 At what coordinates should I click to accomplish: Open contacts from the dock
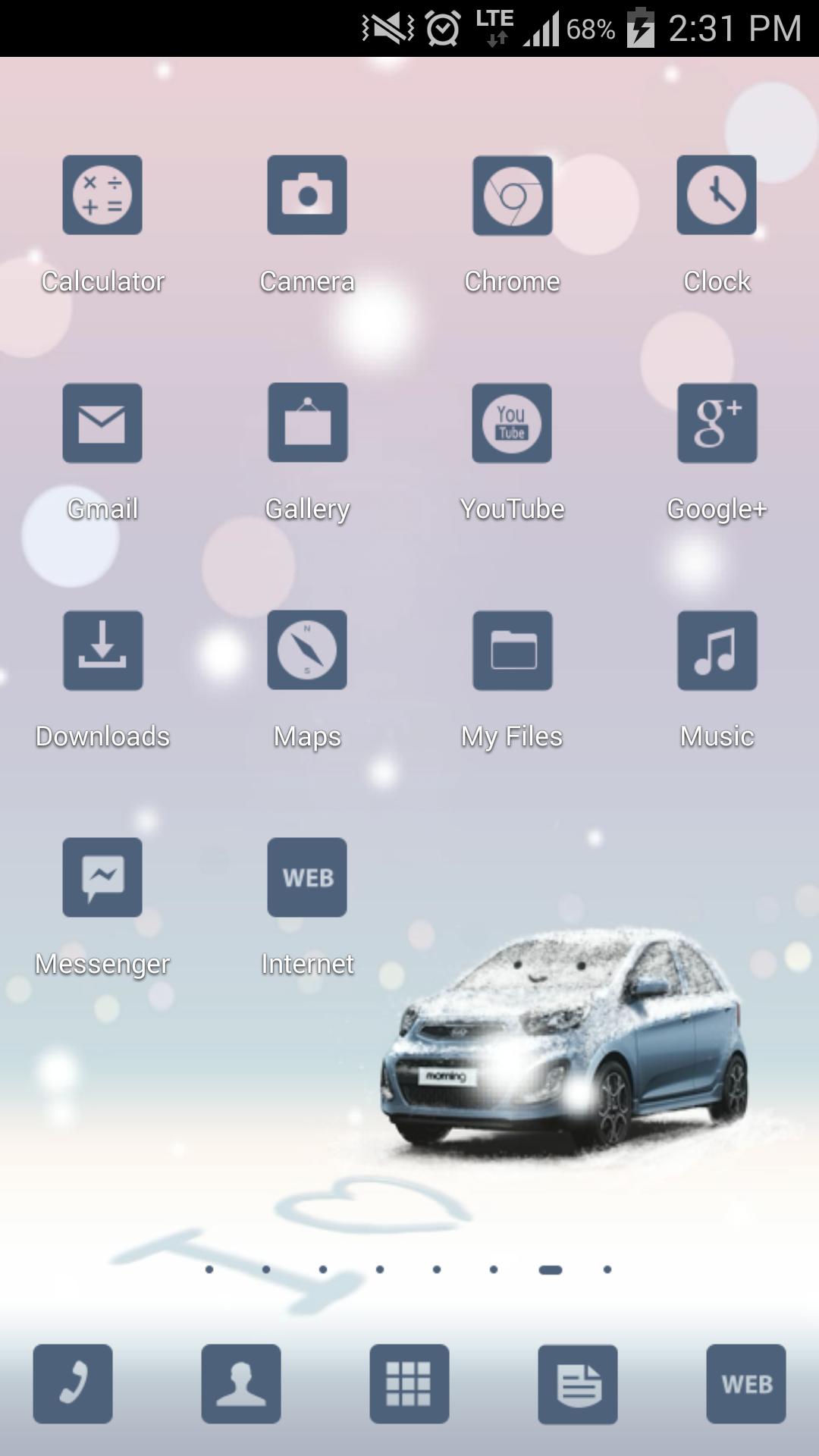pos(241,1384)
